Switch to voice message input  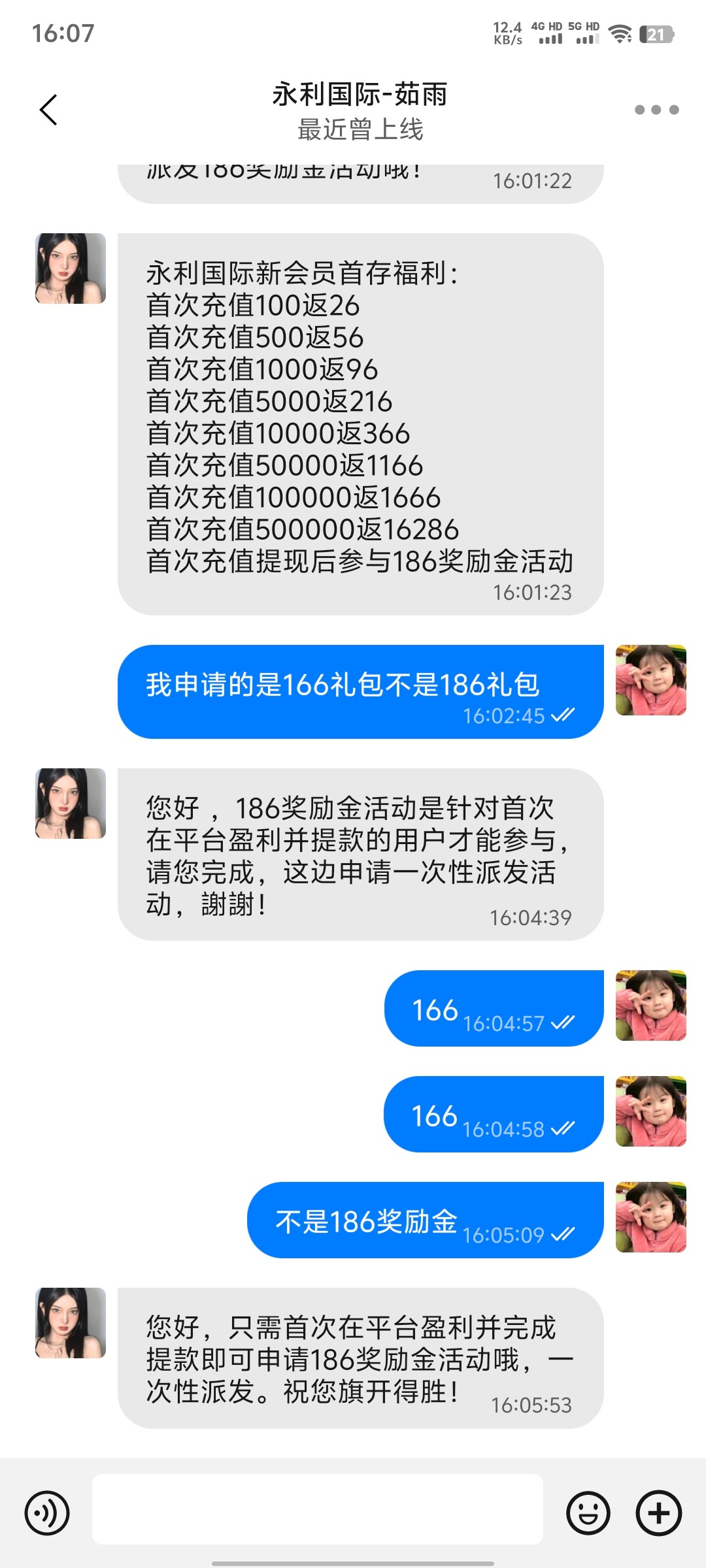coord(47,1512)
